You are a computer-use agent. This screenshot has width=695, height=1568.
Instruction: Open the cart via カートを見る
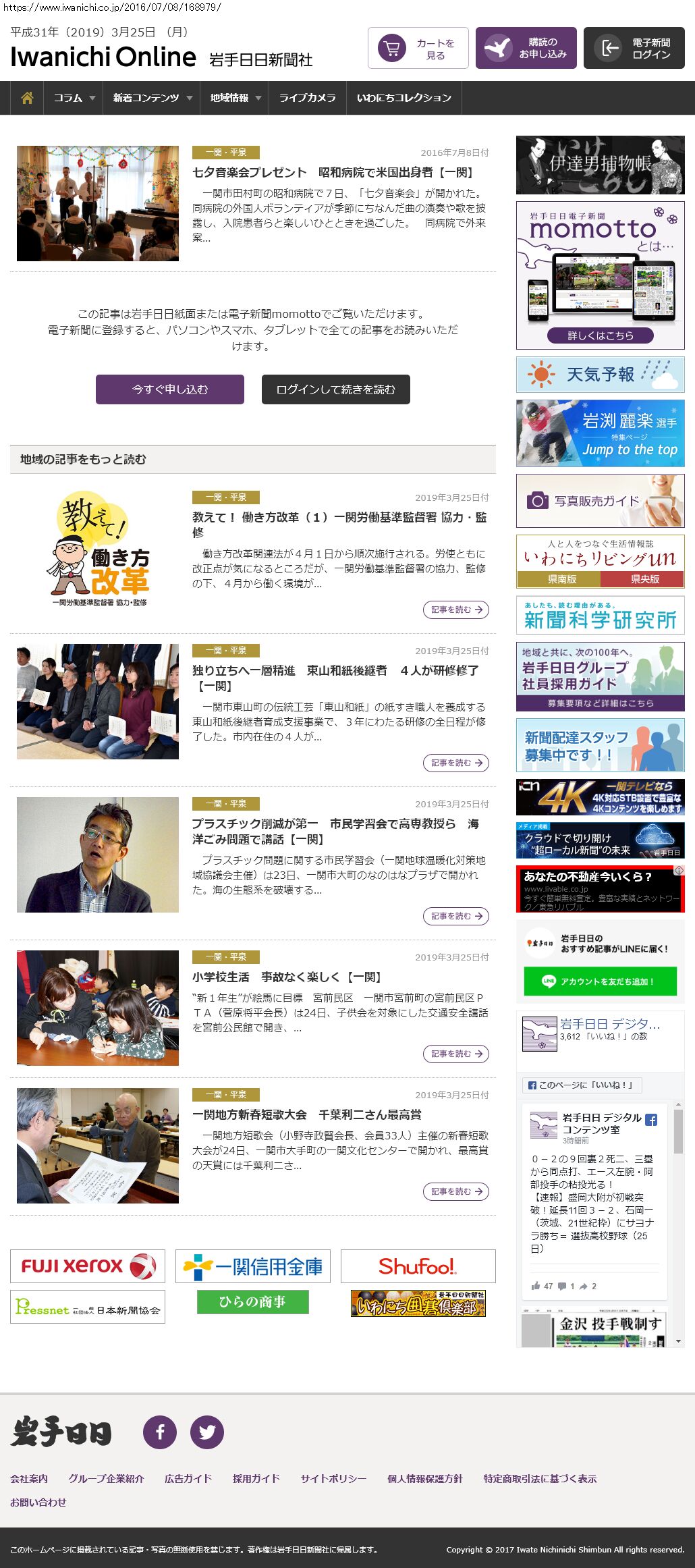(418, 48)
